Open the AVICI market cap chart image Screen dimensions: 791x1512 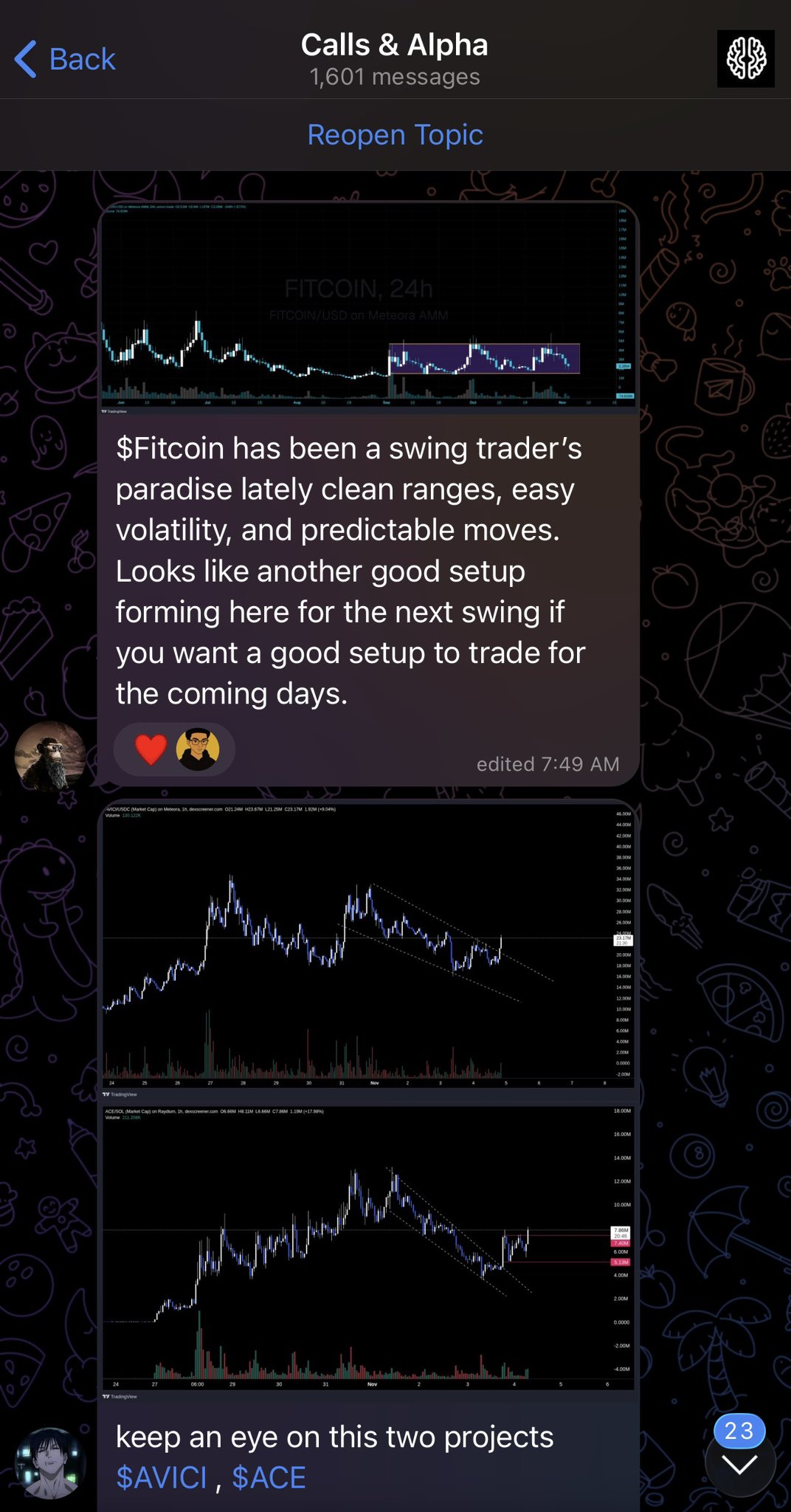367,949
